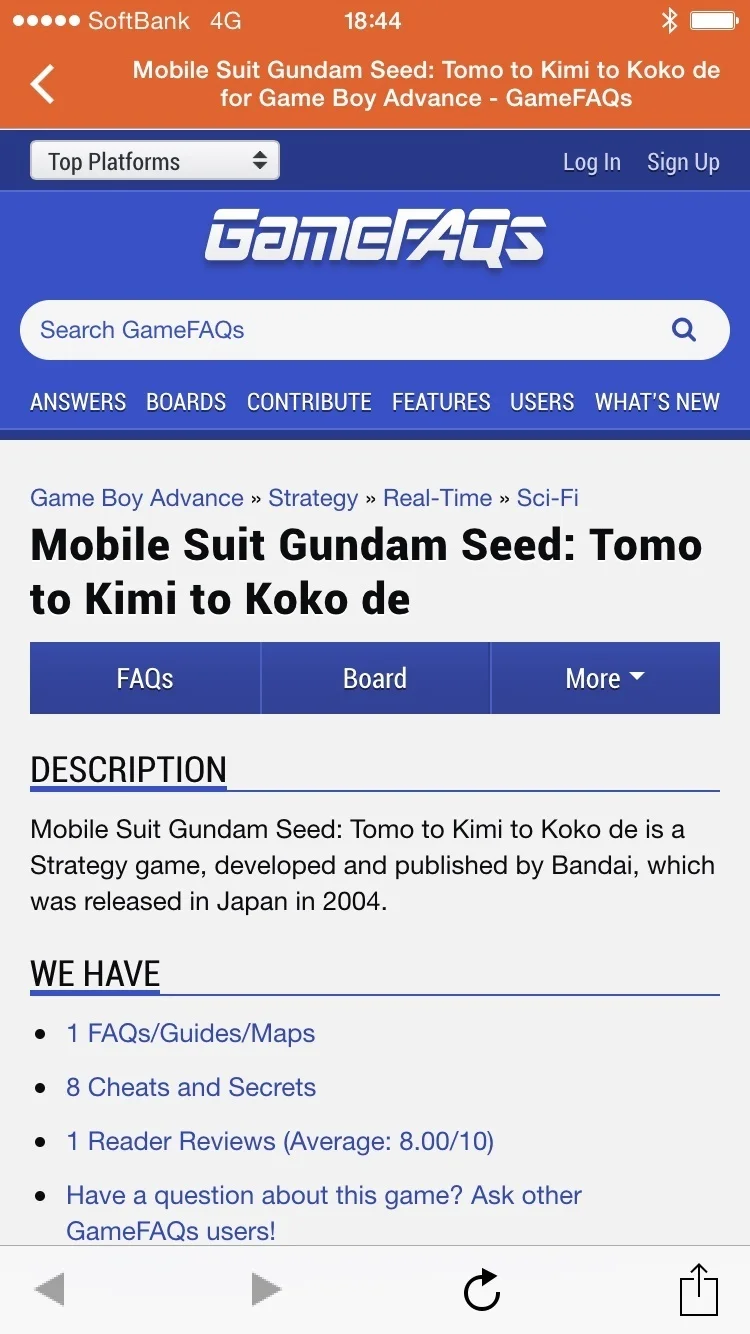Open the ANSWERS section
Viewport: 750px width, 1334px height.
pyautogui.click(x=78, y=402)
